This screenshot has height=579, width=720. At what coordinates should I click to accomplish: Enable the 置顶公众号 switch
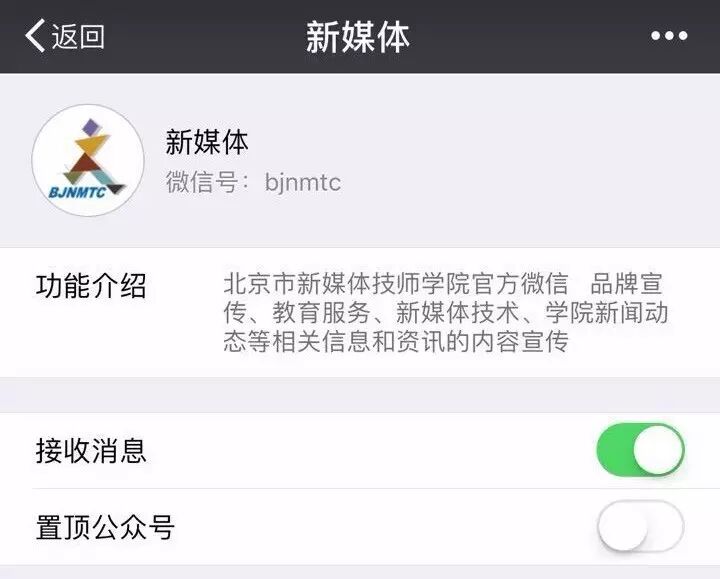point(640,526)
